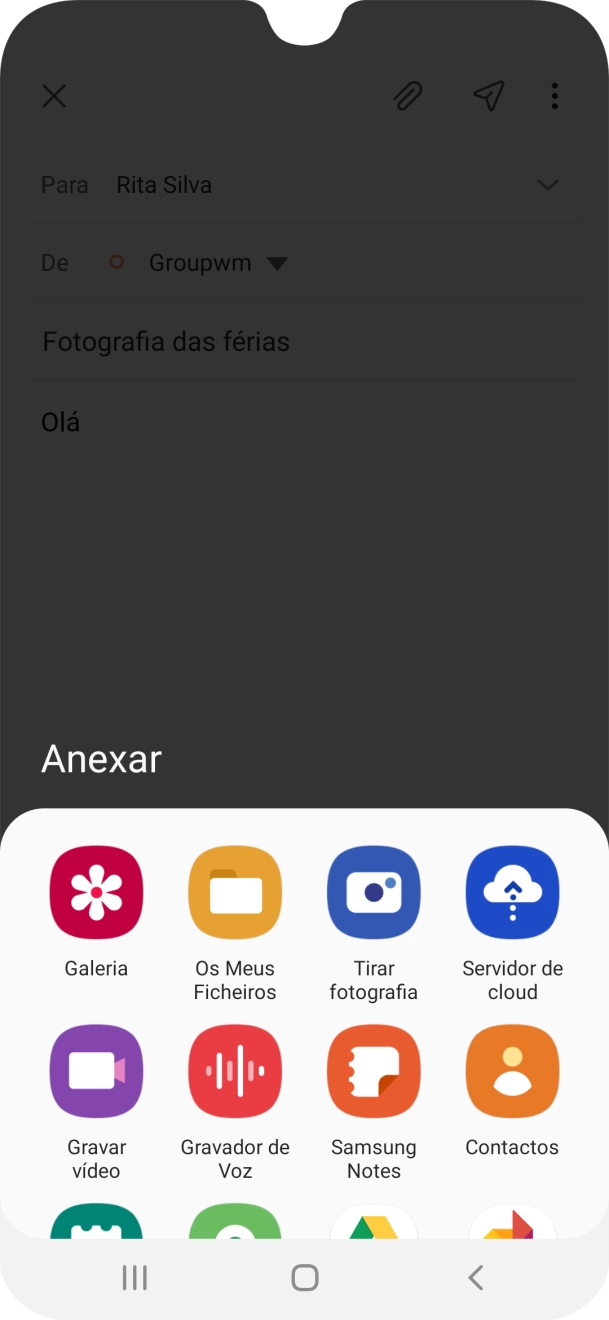Attach a contact from Contactos
Viewport: 609px width, 1320px height.
512,1071
